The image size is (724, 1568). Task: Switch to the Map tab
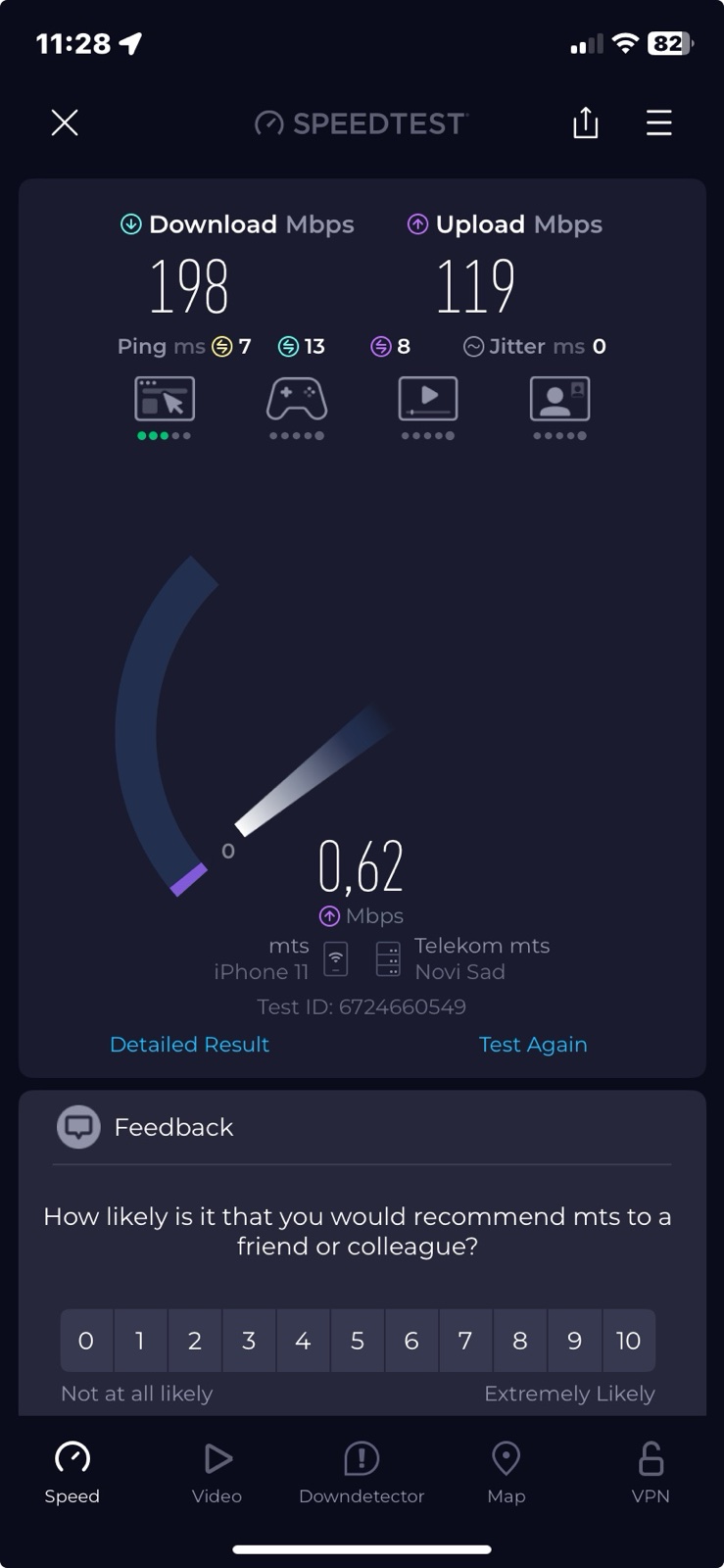tap(506, 1472)
